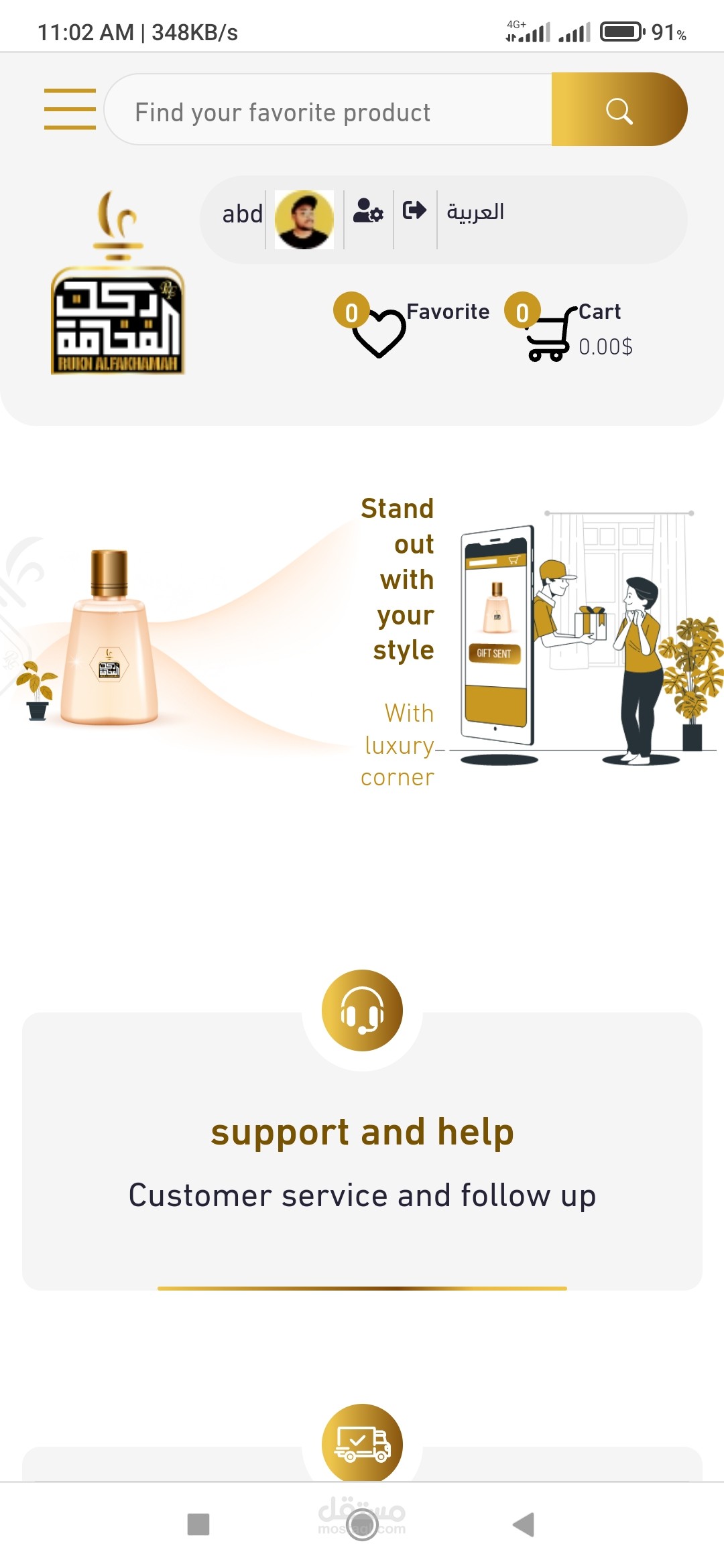
Task: Open the Stand out with your style banner
Action: [362, 640]
